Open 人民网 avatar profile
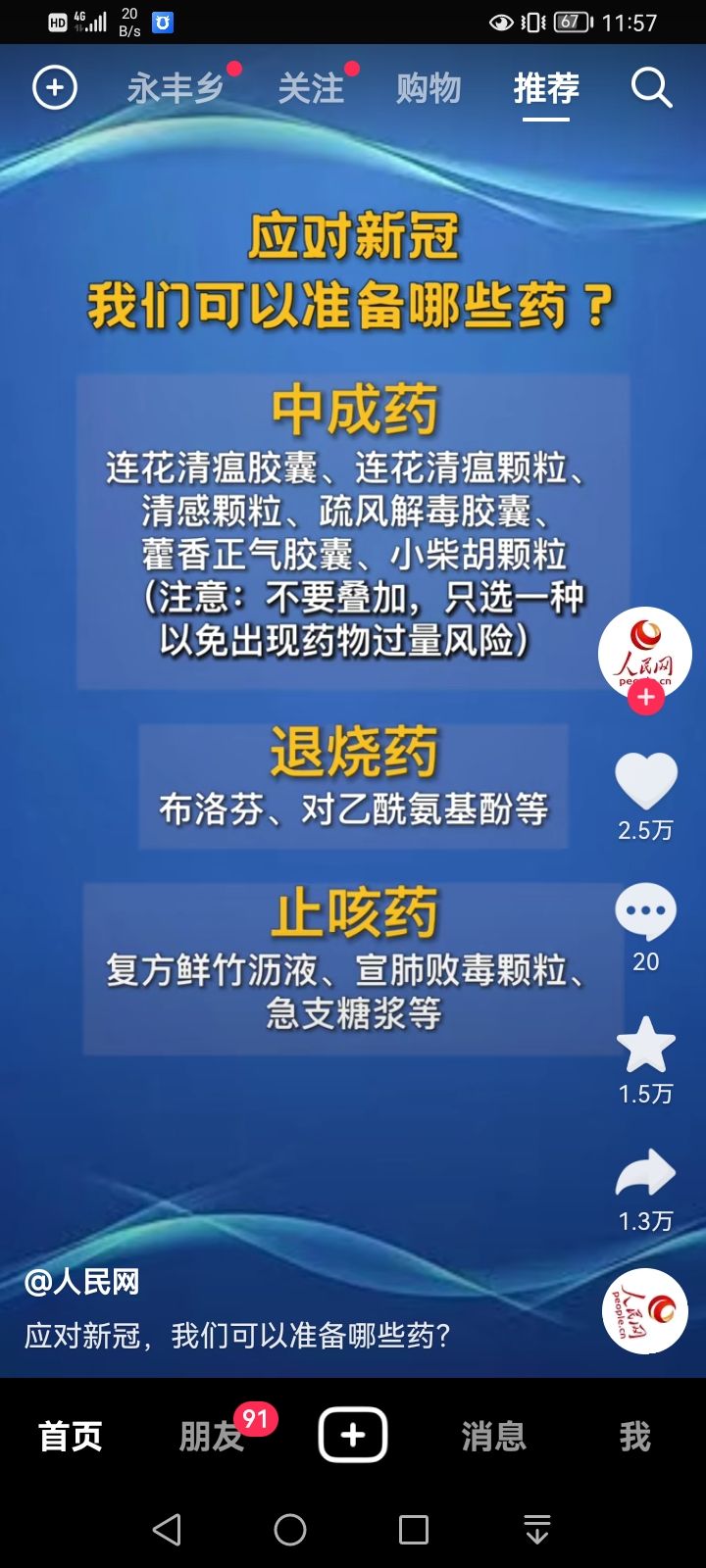 [x=645, y=651]
